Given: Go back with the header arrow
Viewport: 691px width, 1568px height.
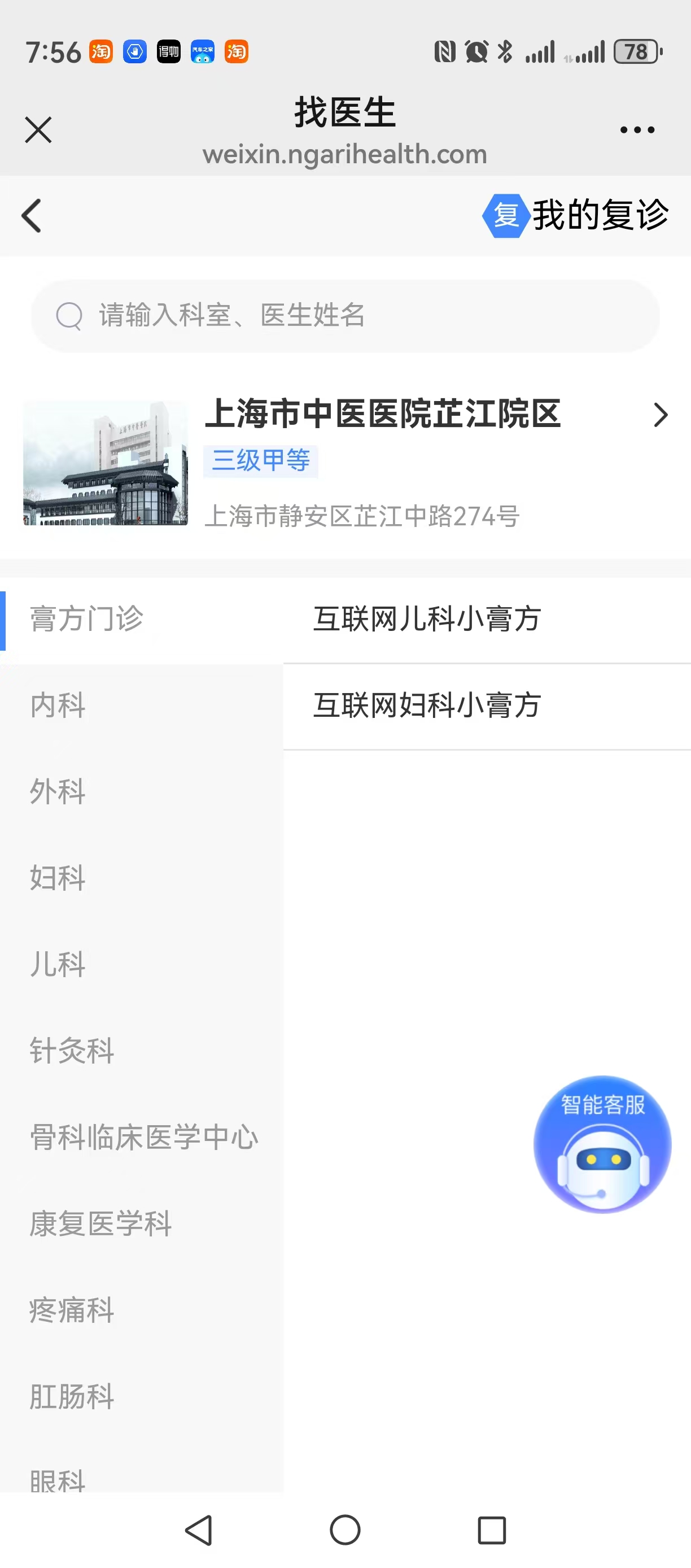Looking at the screenshot, I should click(x=32, y=215).
